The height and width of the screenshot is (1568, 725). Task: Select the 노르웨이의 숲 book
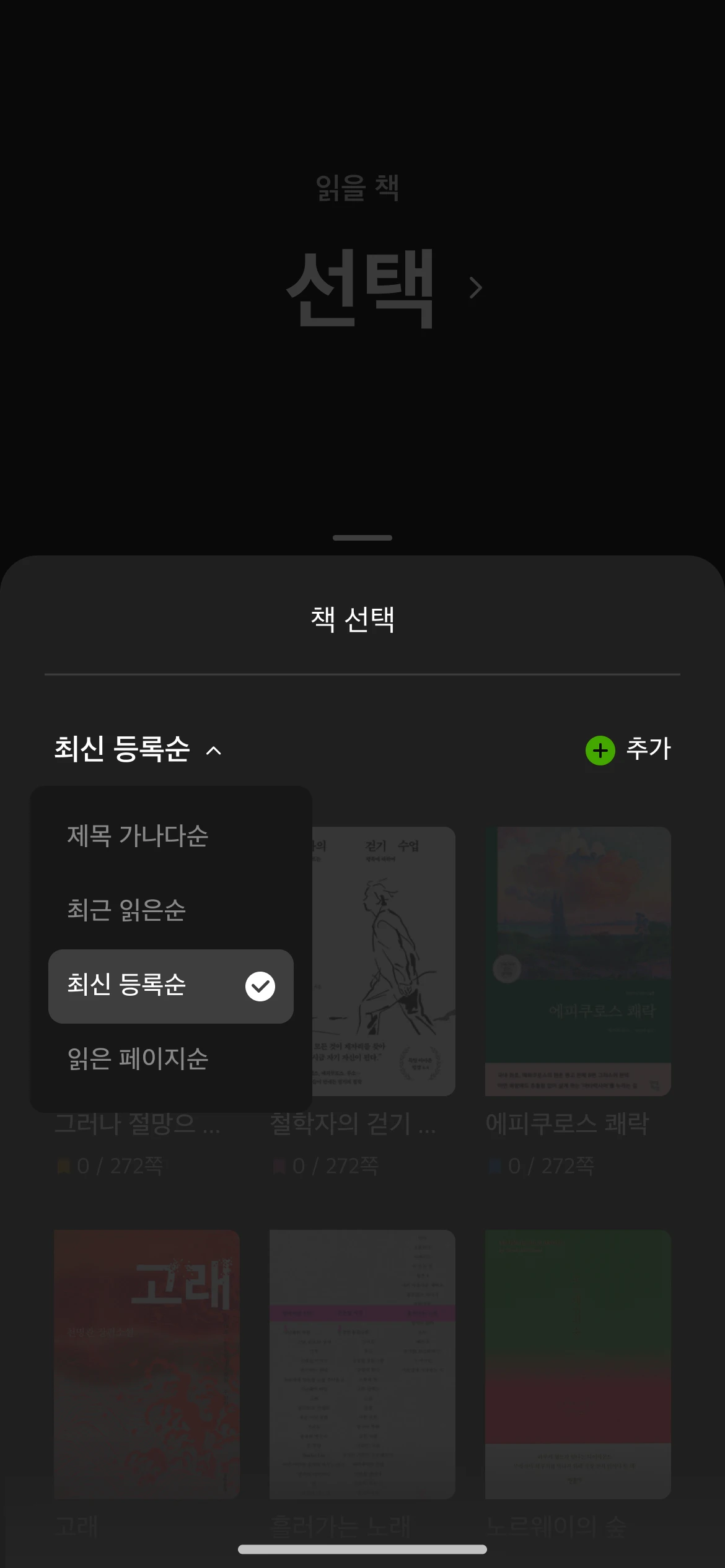tap(578, 1364)
